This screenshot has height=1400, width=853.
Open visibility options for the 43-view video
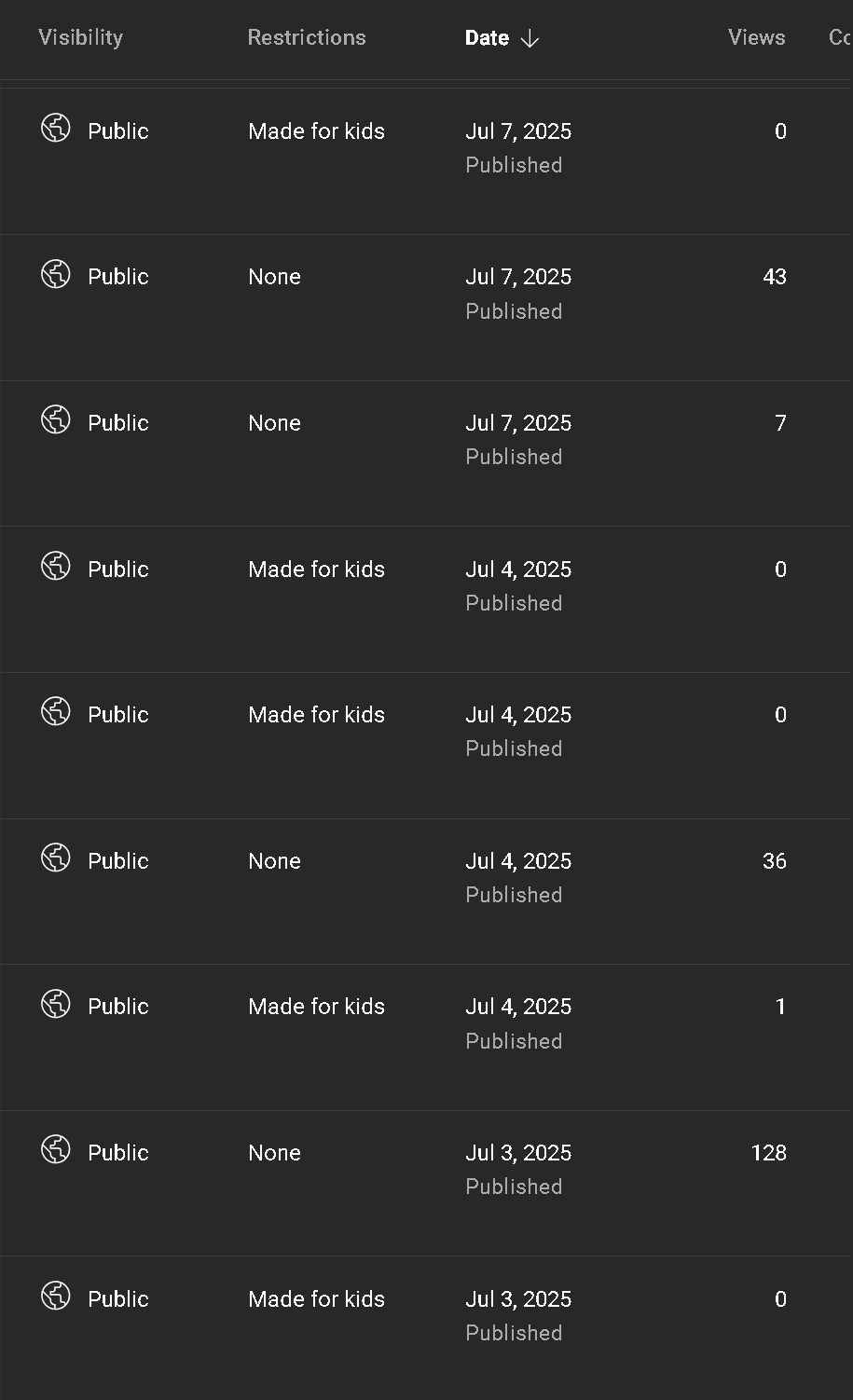[95, 276]
